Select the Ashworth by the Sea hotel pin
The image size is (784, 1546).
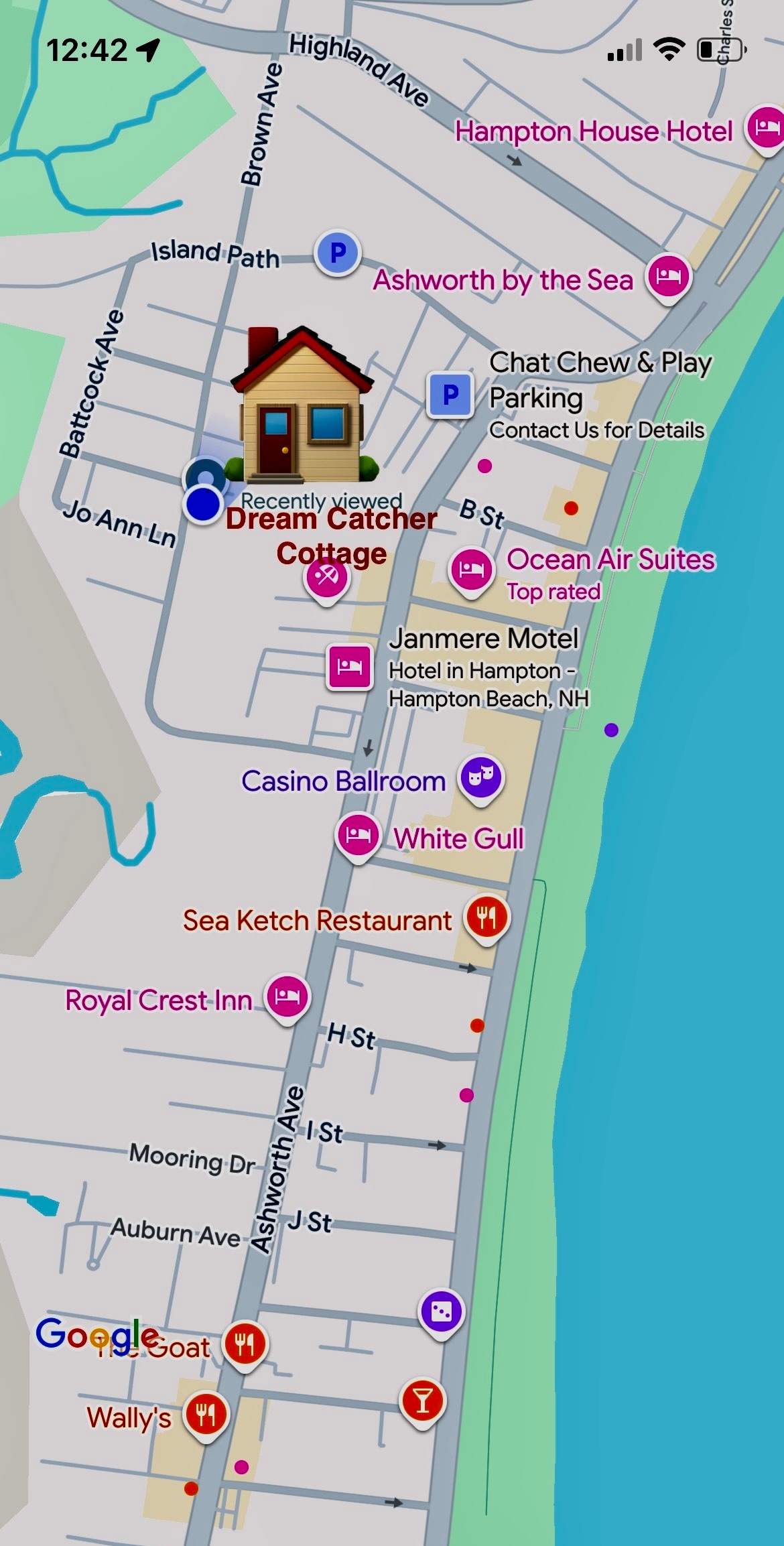(x=668, y=276)
